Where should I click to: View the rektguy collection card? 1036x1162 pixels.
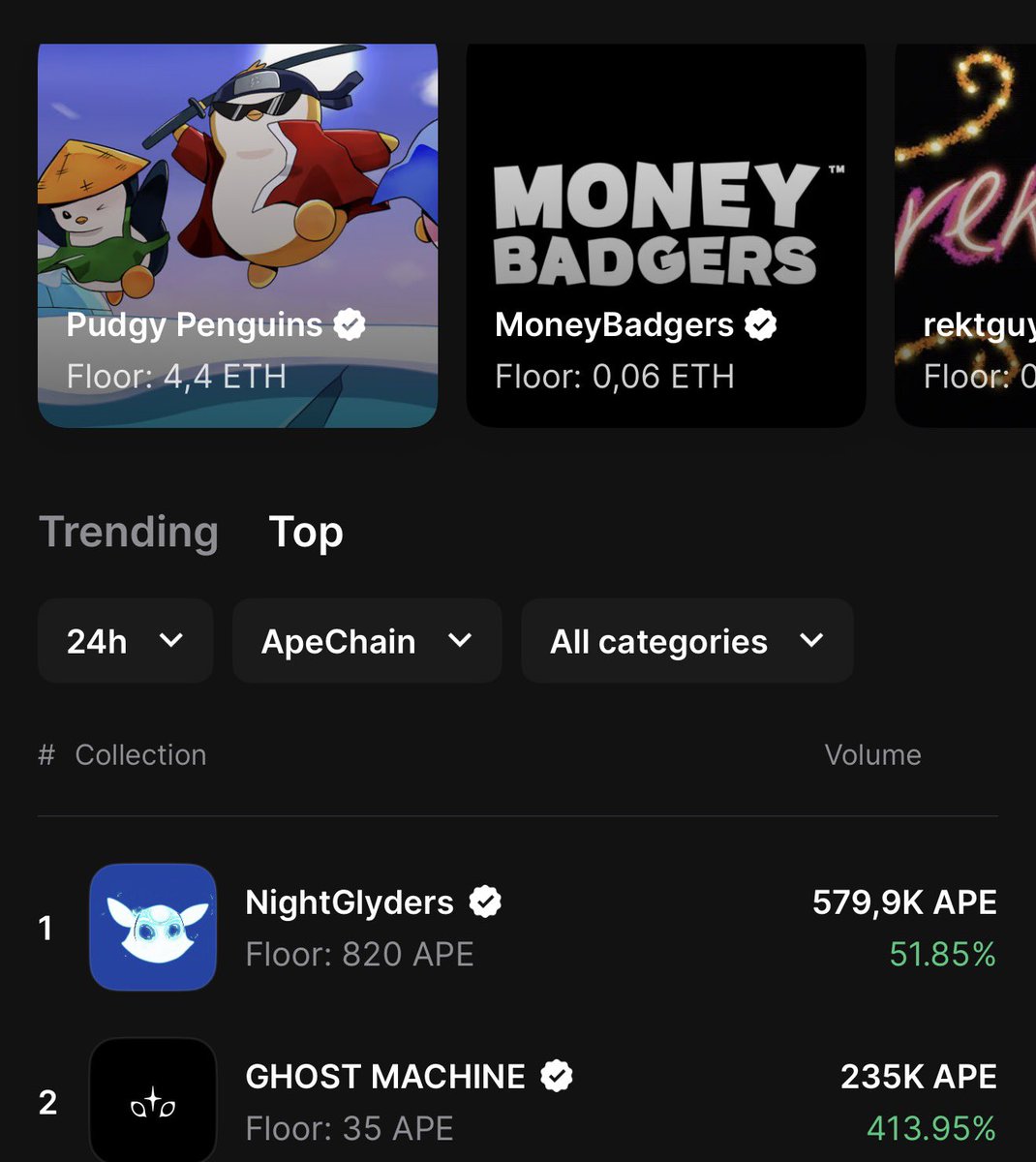(965, 232)
